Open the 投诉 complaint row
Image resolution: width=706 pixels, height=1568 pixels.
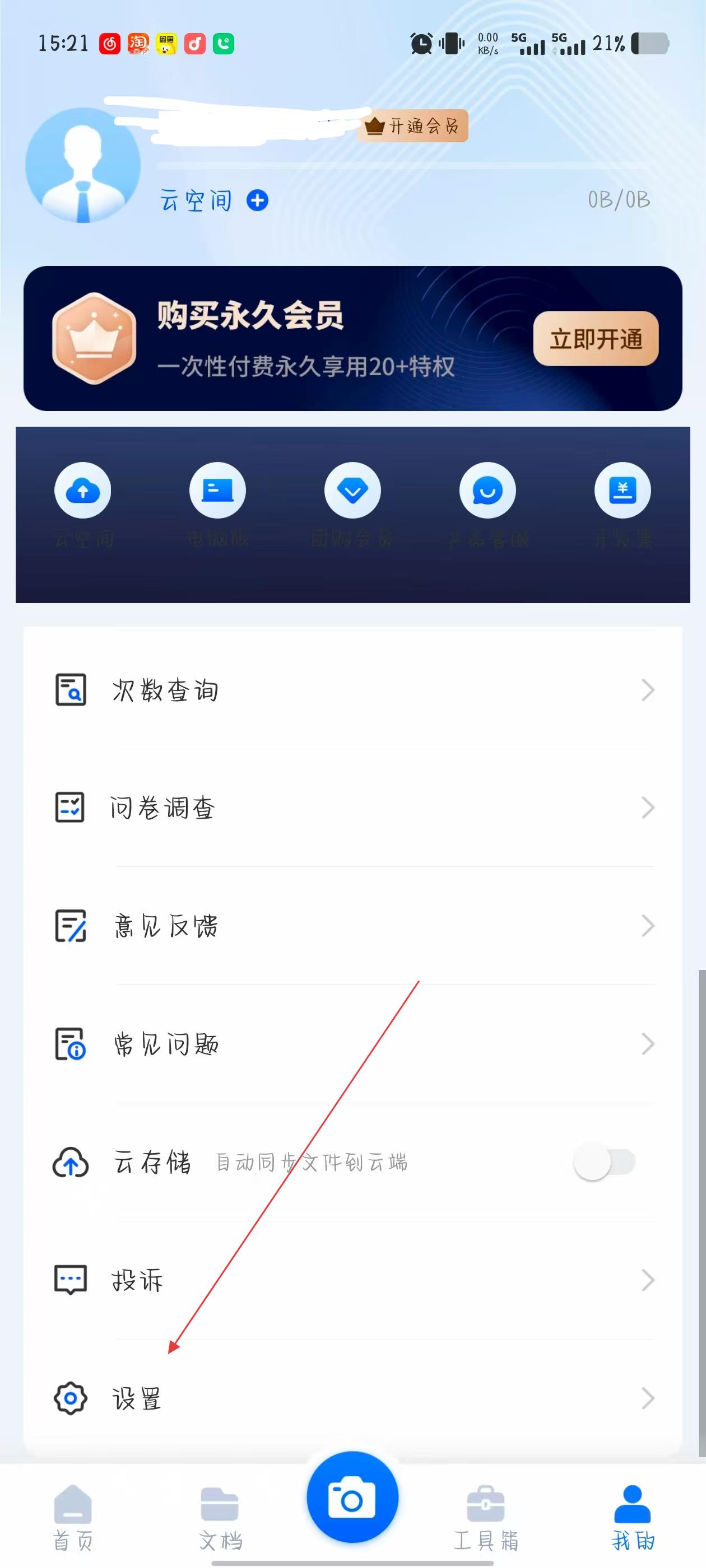point(352,1280)
